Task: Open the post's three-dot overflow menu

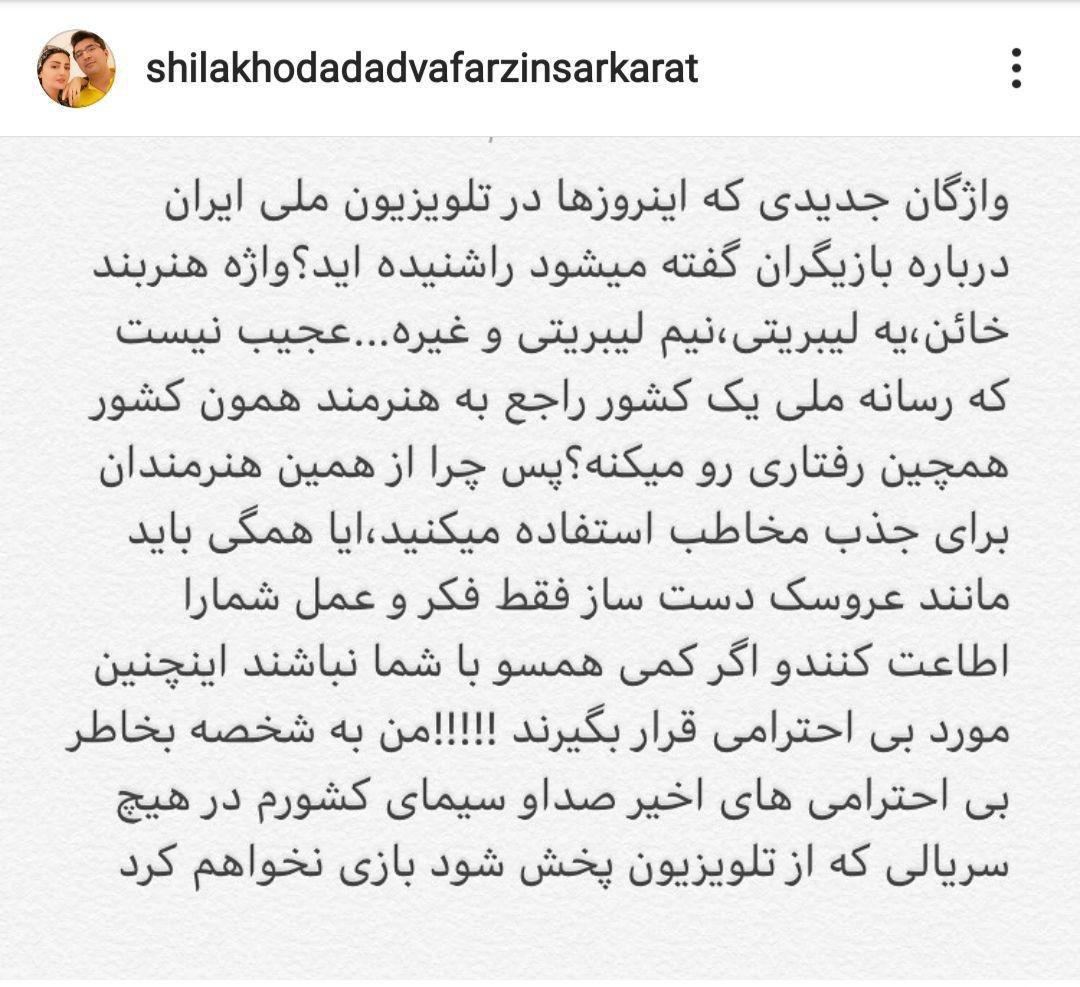Action: tap(1016, 69)
